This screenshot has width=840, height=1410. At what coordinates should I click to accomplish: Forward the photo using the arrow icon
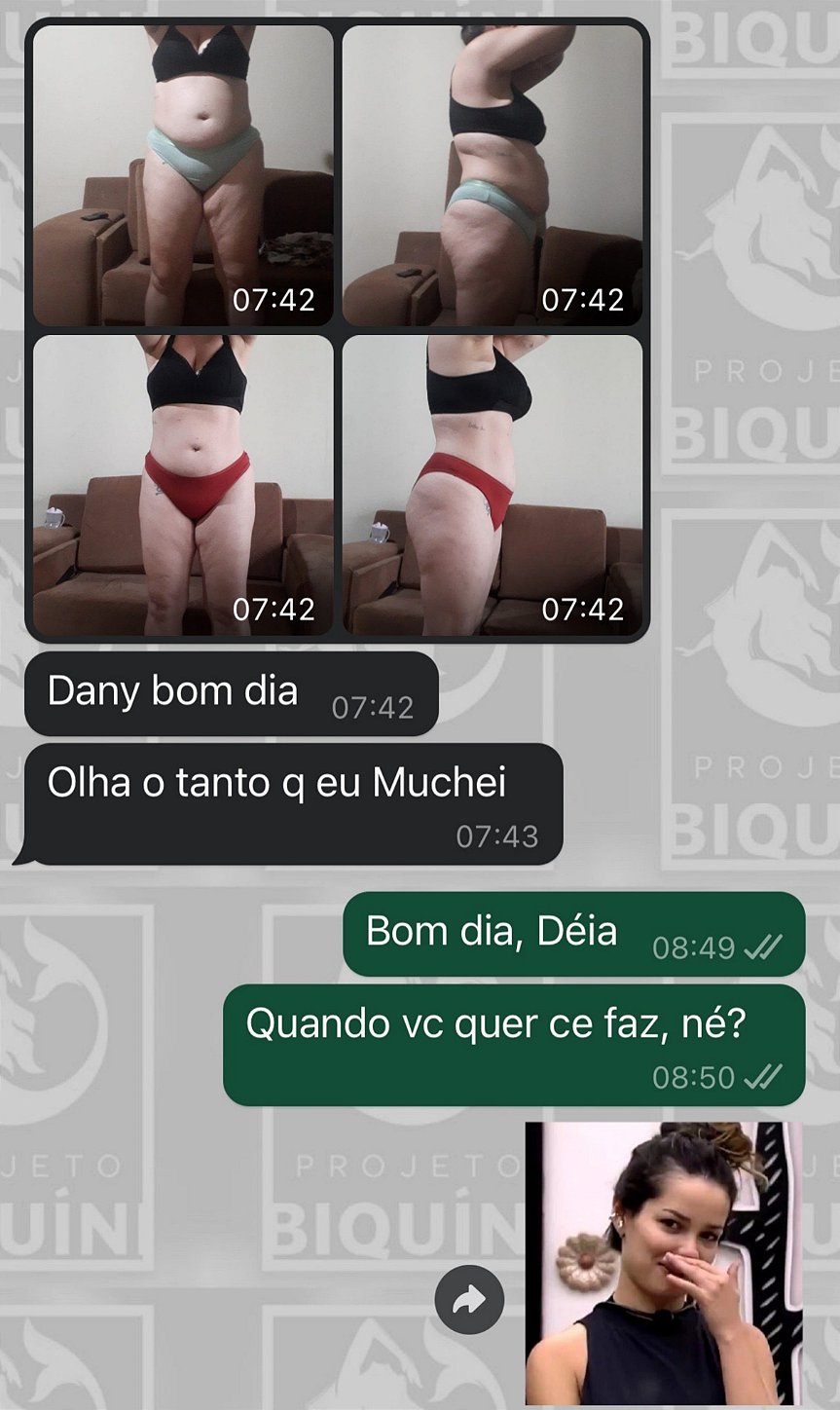[x=469, y=1299]
